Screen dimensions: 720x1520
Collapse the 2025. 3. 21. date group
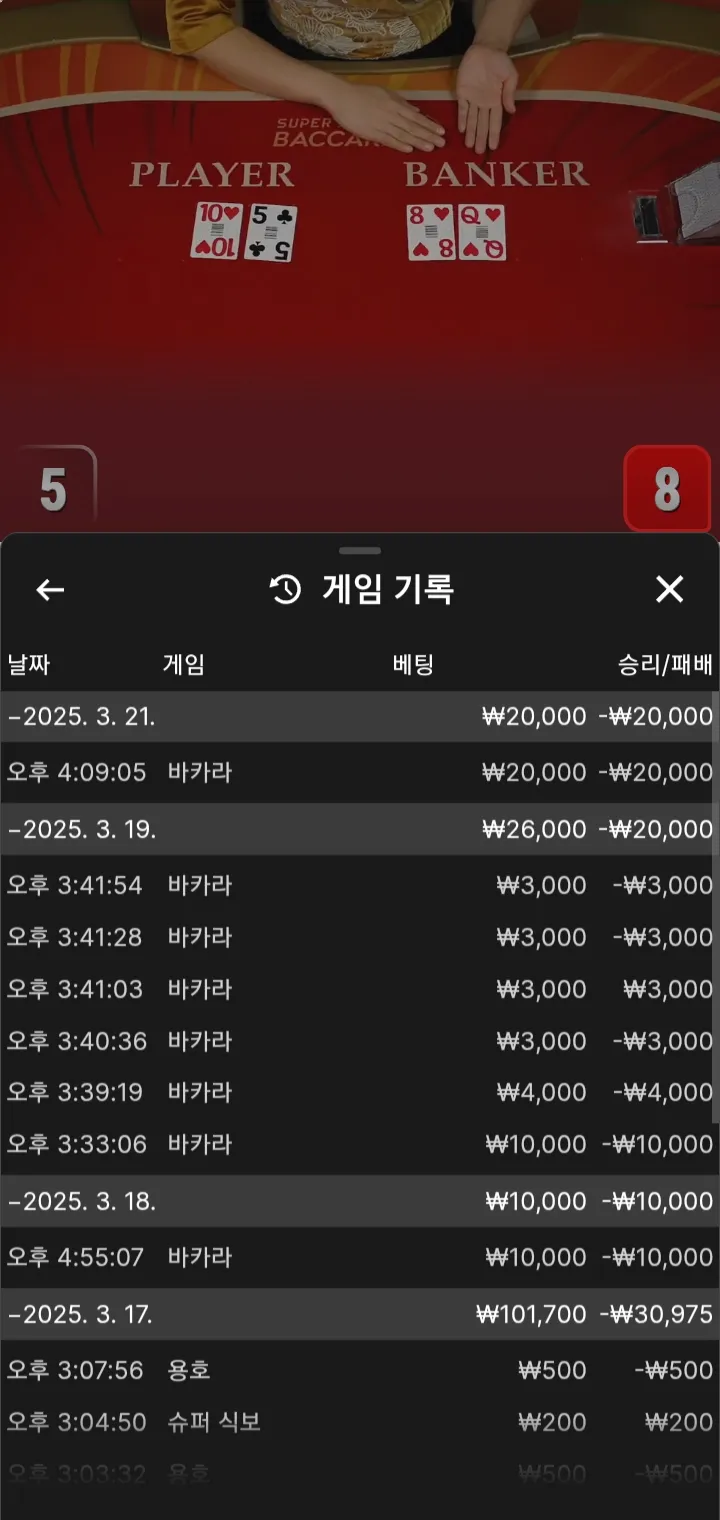(x=82, y=717)
